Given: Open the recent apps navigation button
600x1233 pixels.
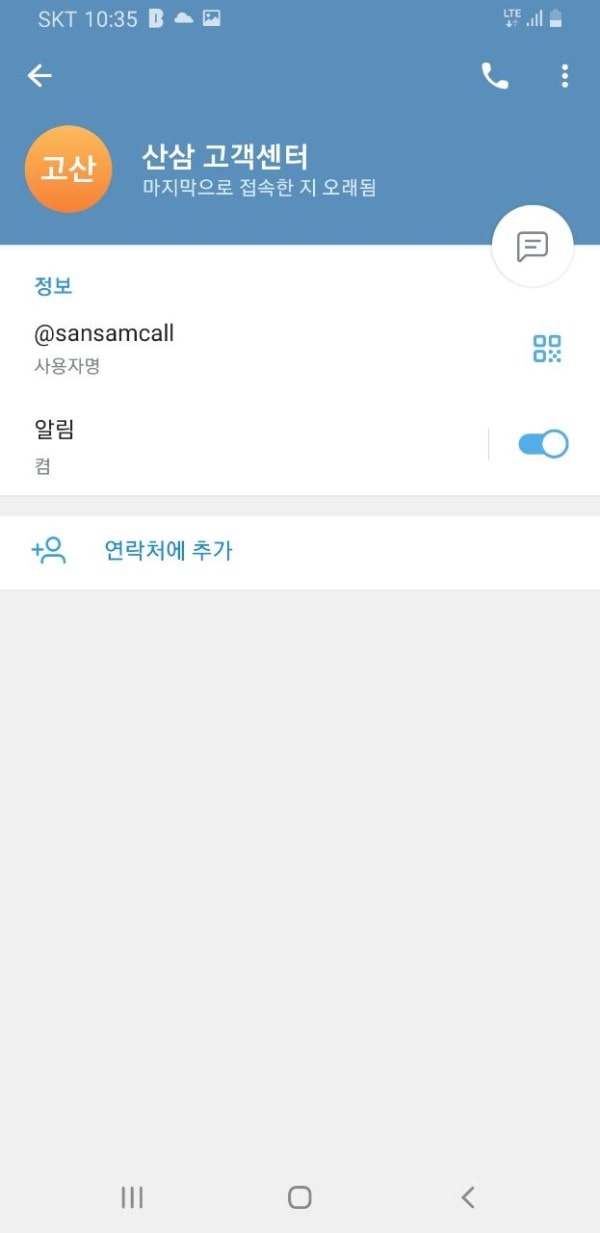Looking at the screenshot, I should 132,1197.
